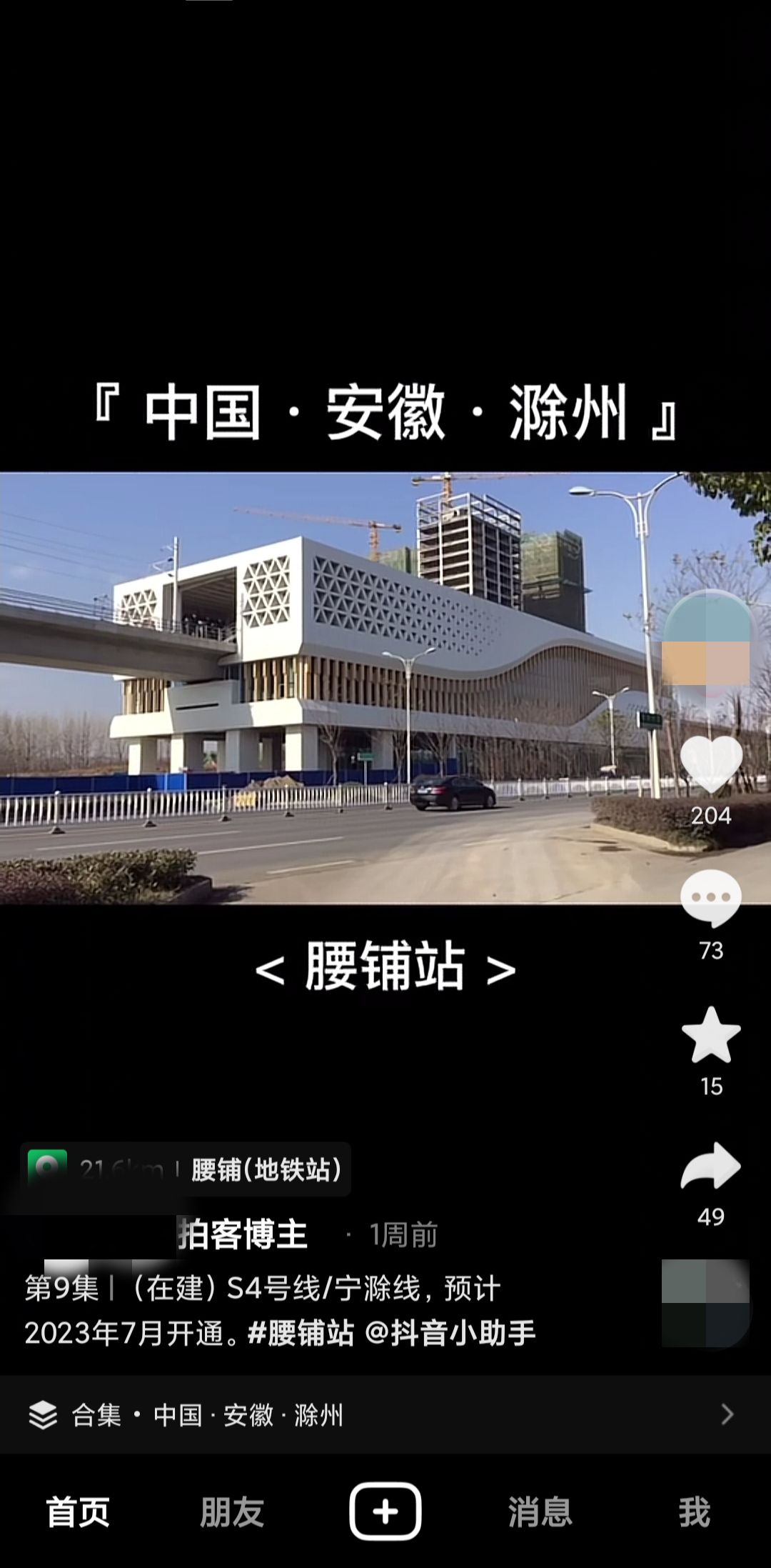771x1568 pixels.
Task: Tap the 拍客博主 author name
Action: (241, 1234)
